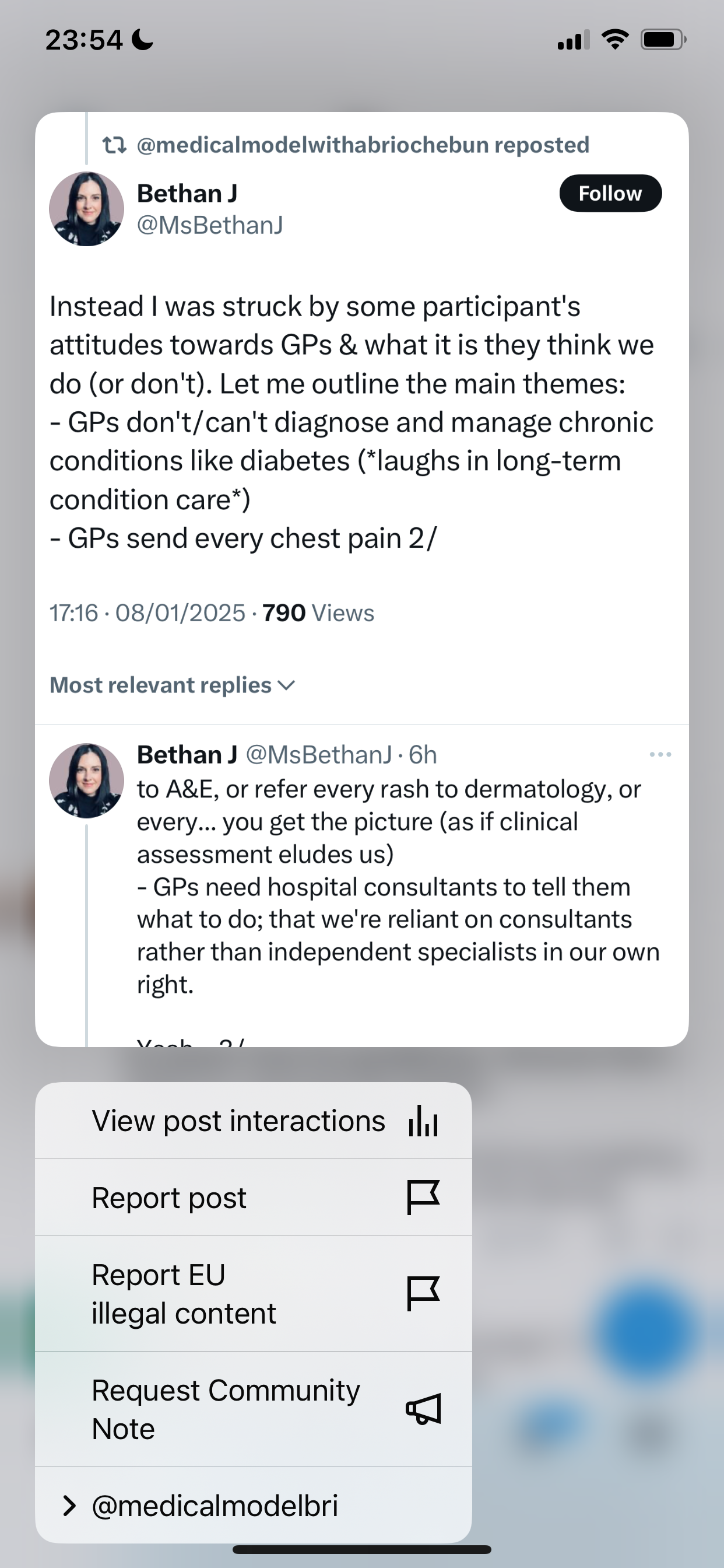Select Report EU illegal content
Viewport: 724px width, 1568px height.
click(253, 1293)
